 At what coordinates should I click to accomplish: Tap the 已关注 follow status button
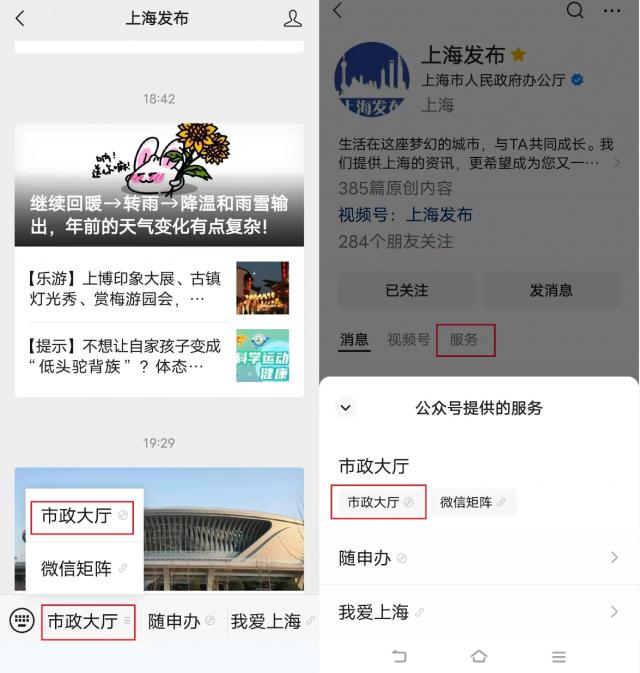[406, 290]
